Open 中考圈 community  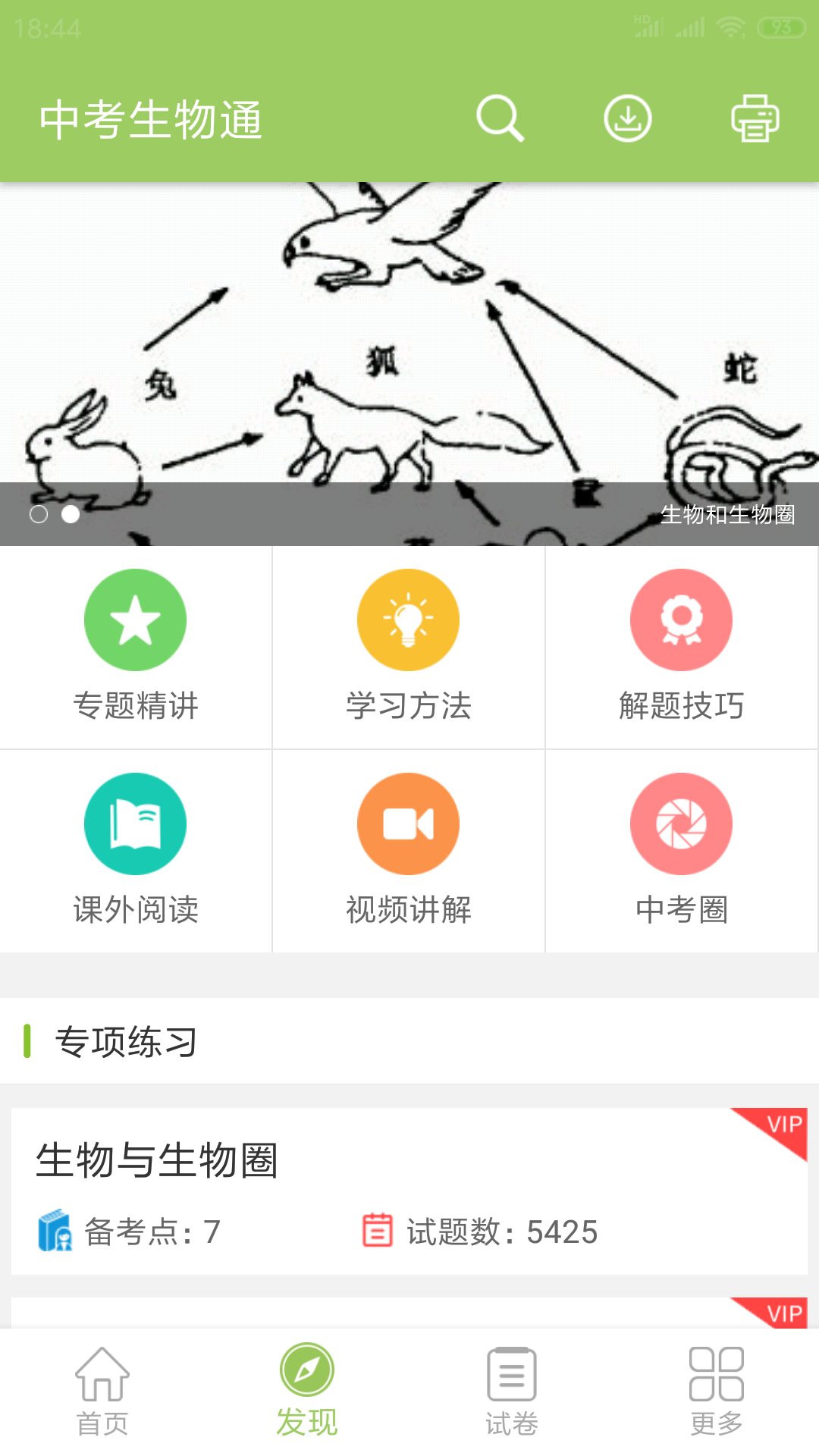tap(681, 851)
